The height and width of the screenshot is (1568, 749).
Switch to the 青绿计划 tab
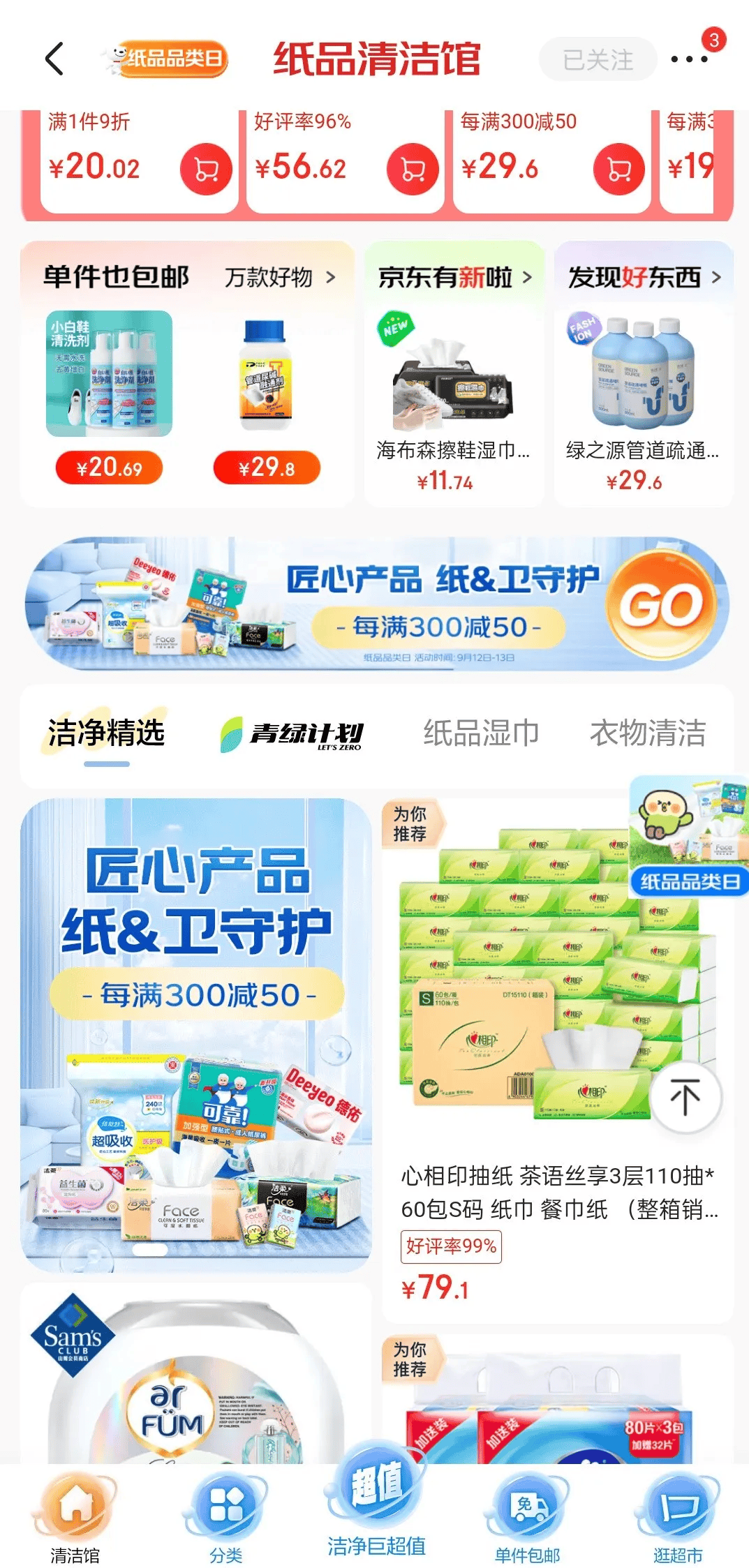click(x=292, y=733)
